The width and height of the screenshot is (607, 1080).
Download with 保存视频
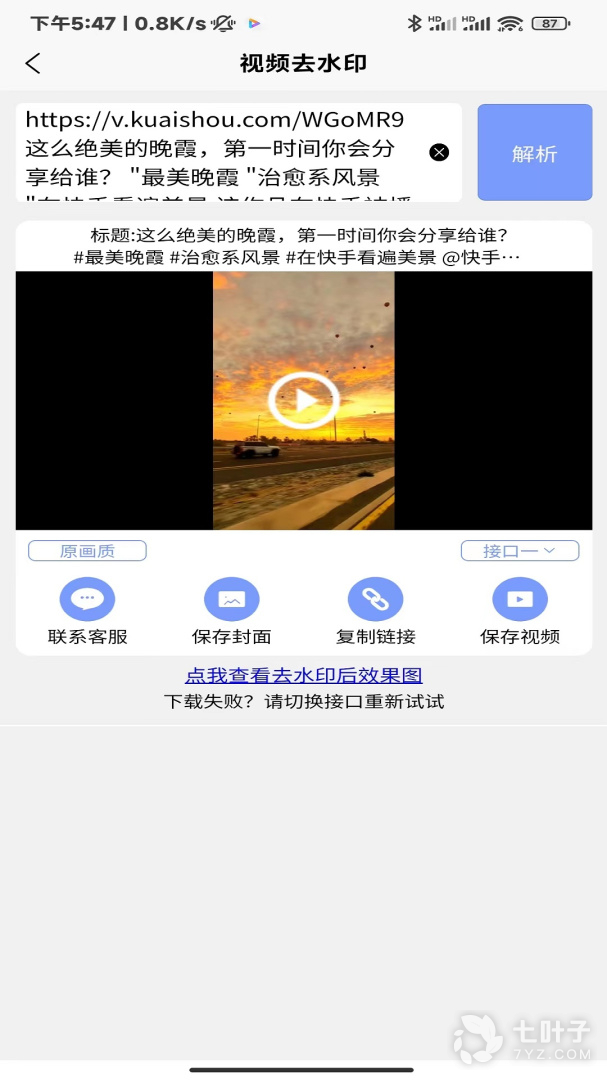pos(519,612)
